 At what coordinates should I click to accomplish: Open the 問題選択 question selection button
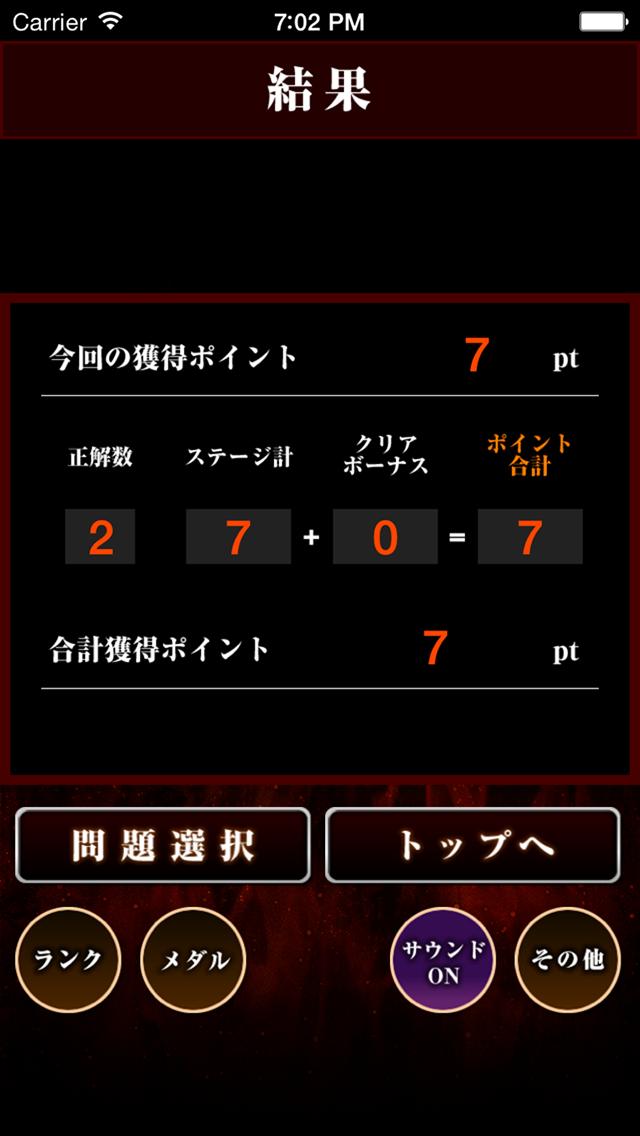163,845
